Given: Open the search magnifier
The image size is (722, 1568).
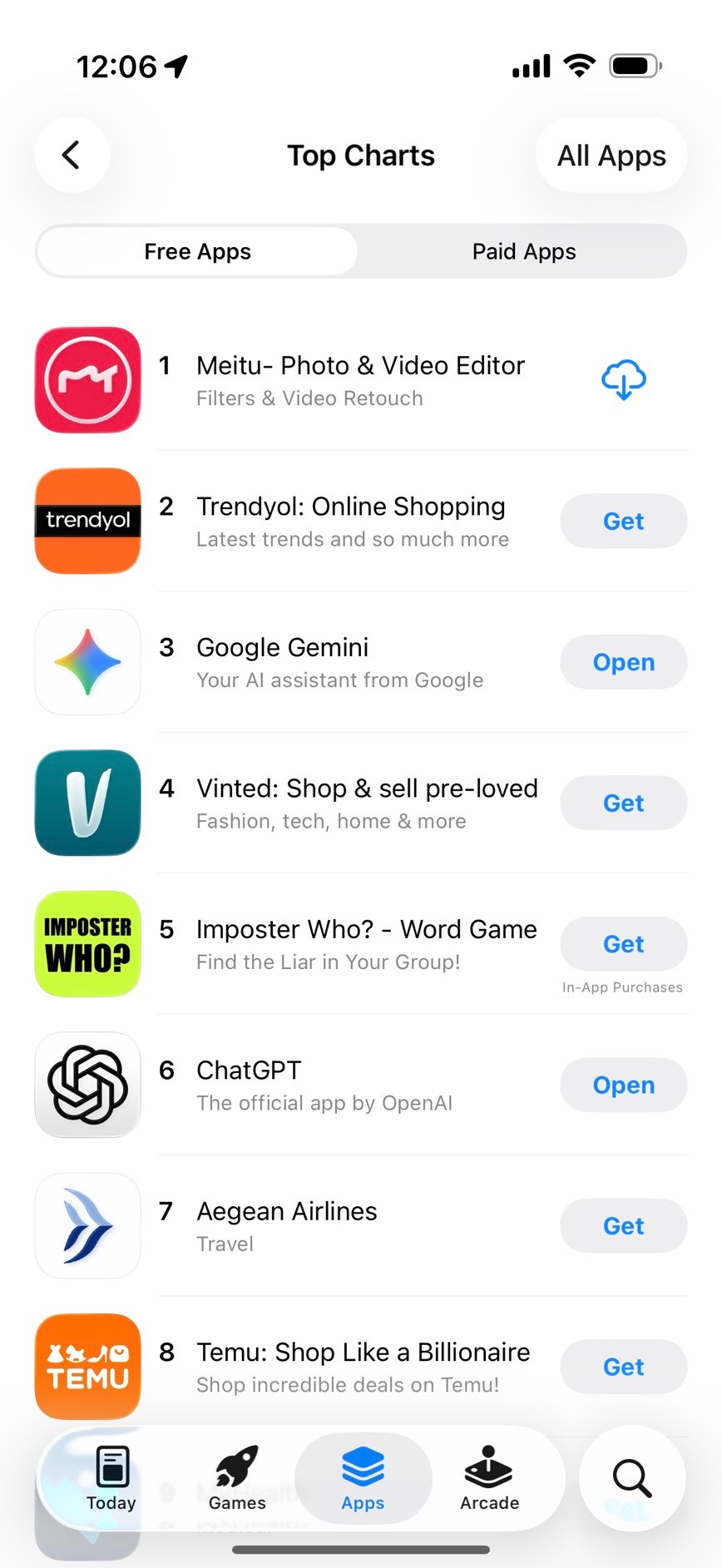Looking at the screenshot, I should click(631, 1478).
